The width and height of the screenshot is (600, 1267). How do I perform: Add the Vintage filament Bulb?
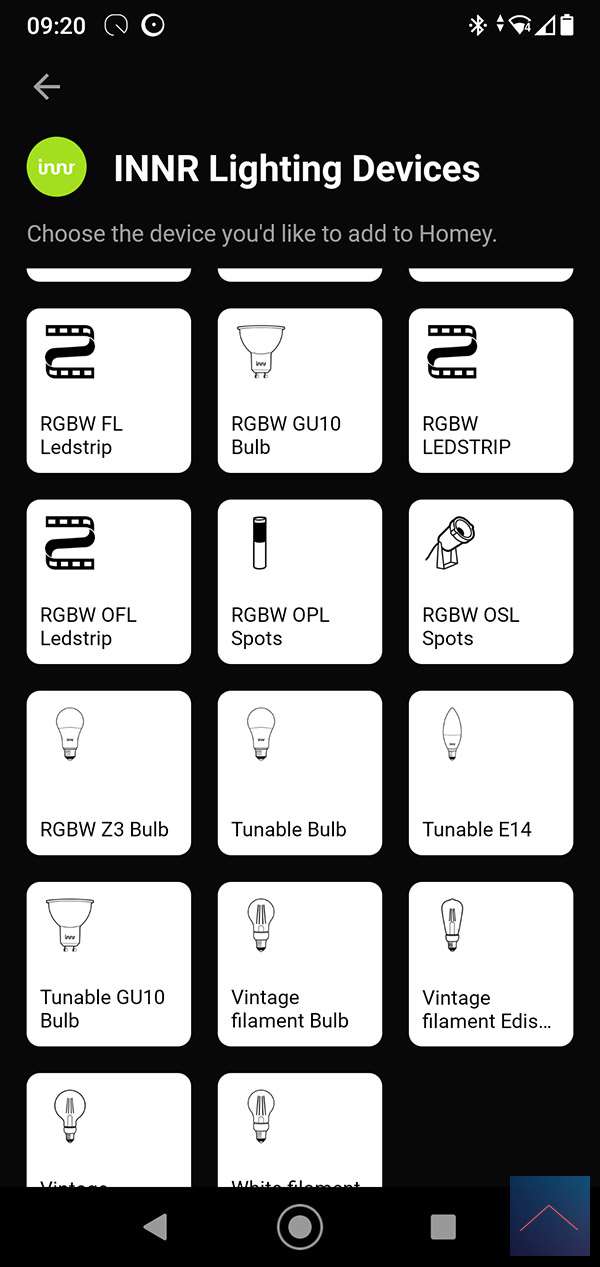(299, 963)
